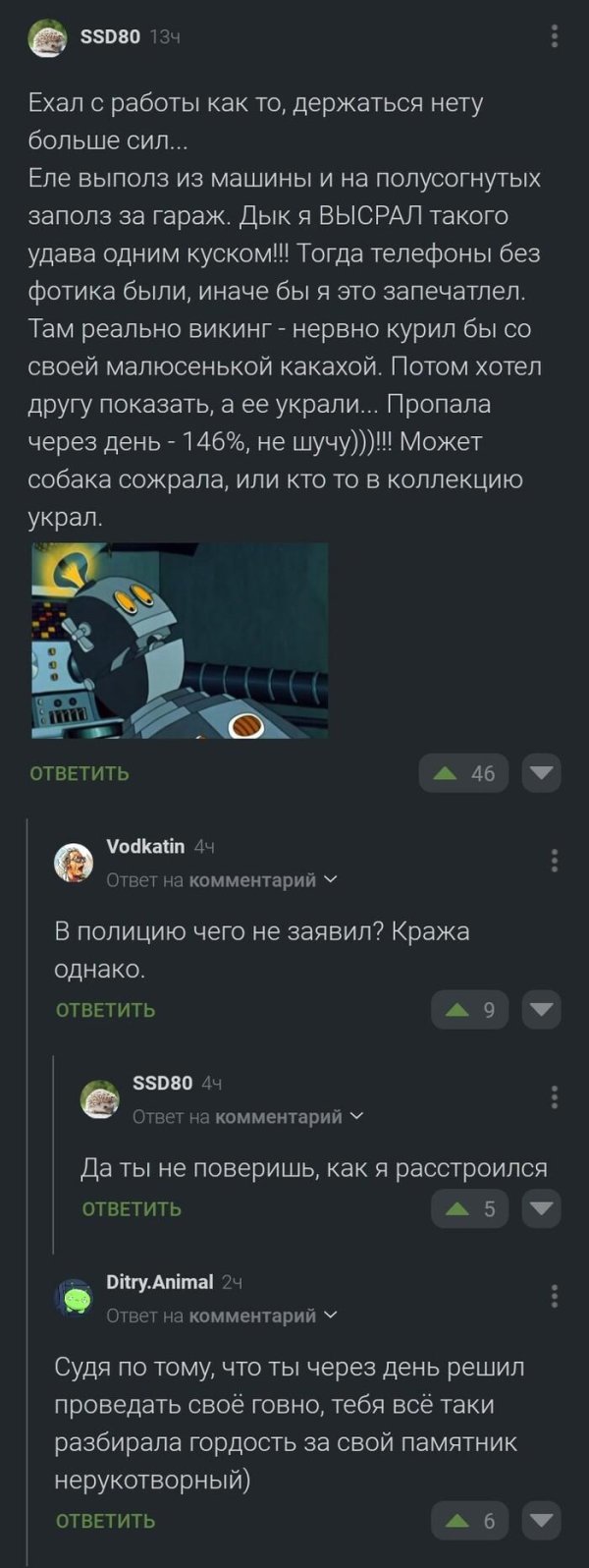Downvote Vodkatin's comment

click(x=540, y=1010)
